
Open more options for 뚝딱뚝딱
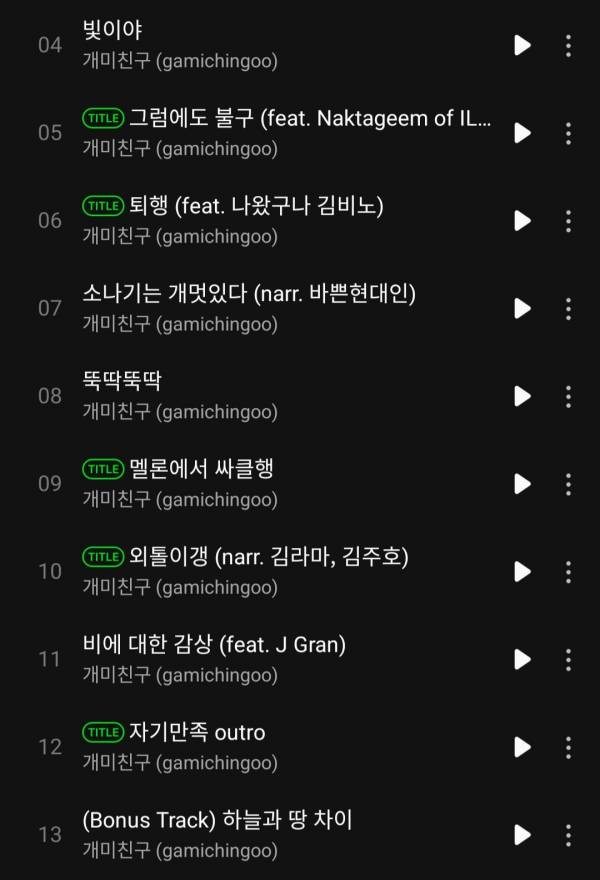point(568,396)
